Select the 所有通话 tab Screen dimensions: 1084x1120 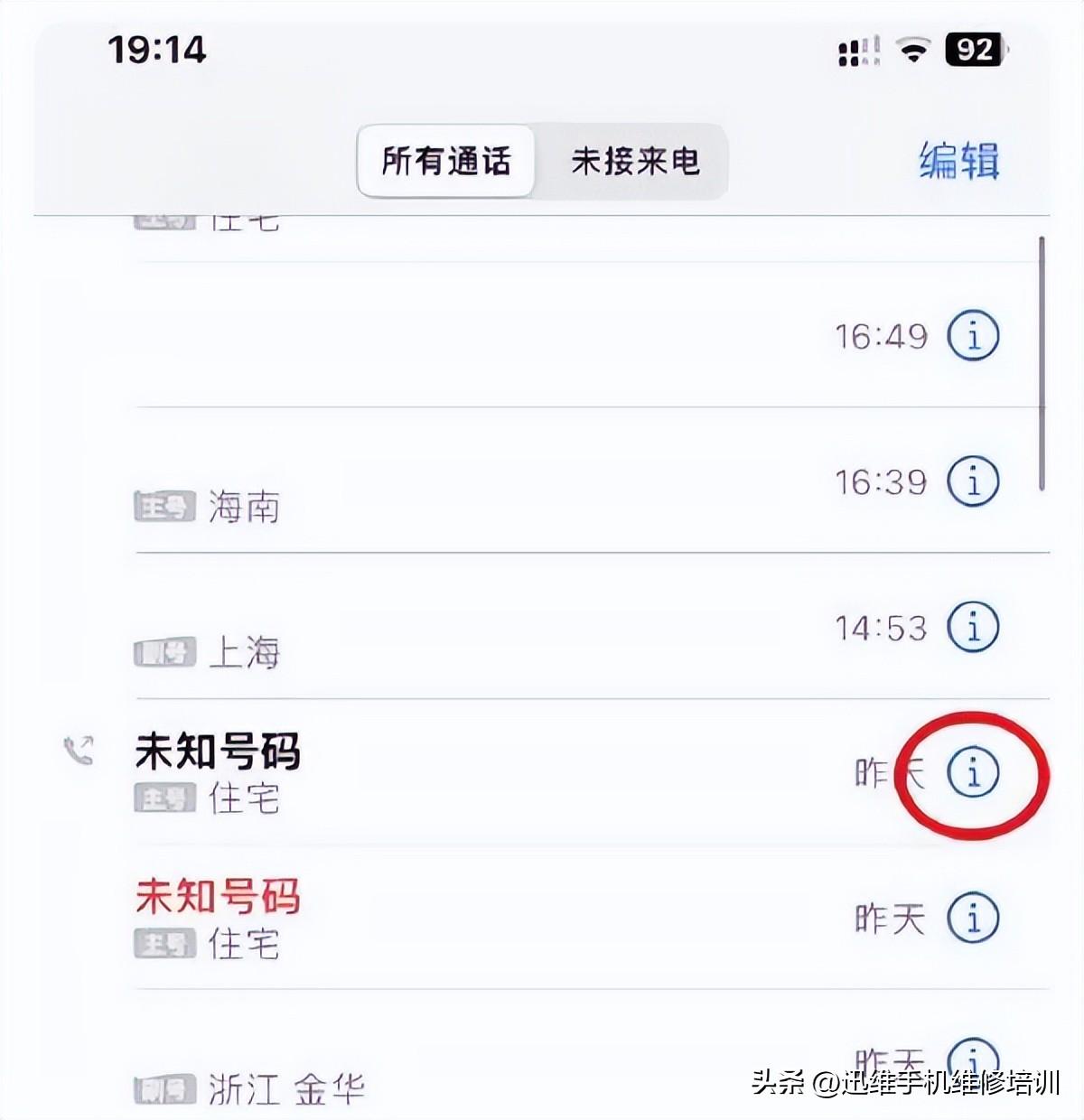[x=444, y=162]
